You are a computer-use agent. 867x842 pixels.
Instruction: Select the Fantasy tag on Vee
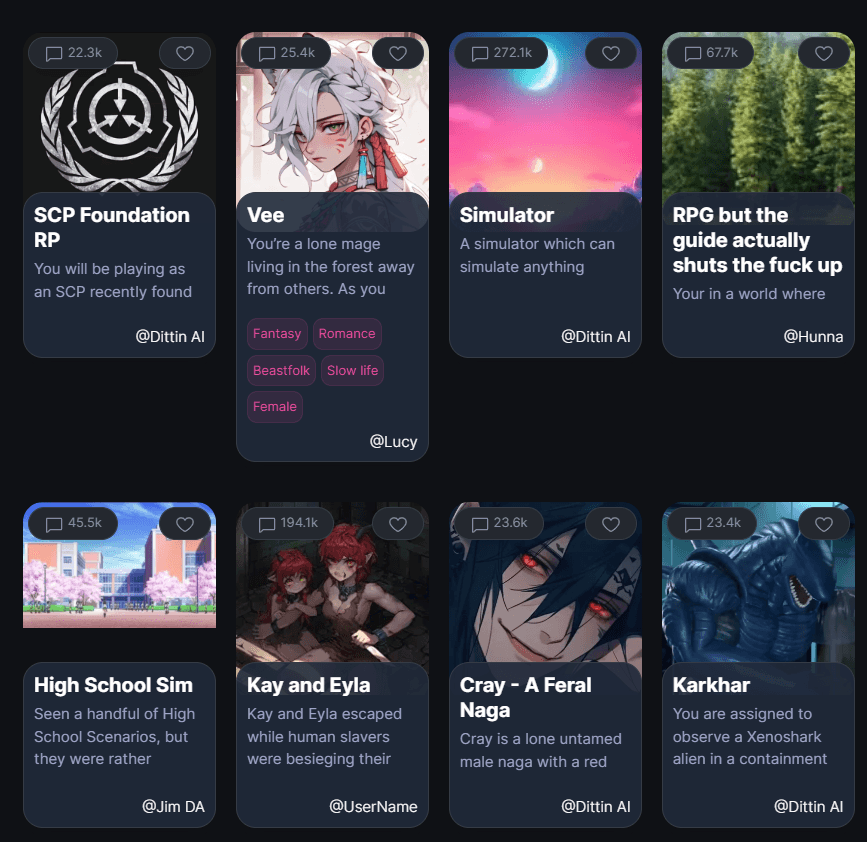[x=277, y=334]
